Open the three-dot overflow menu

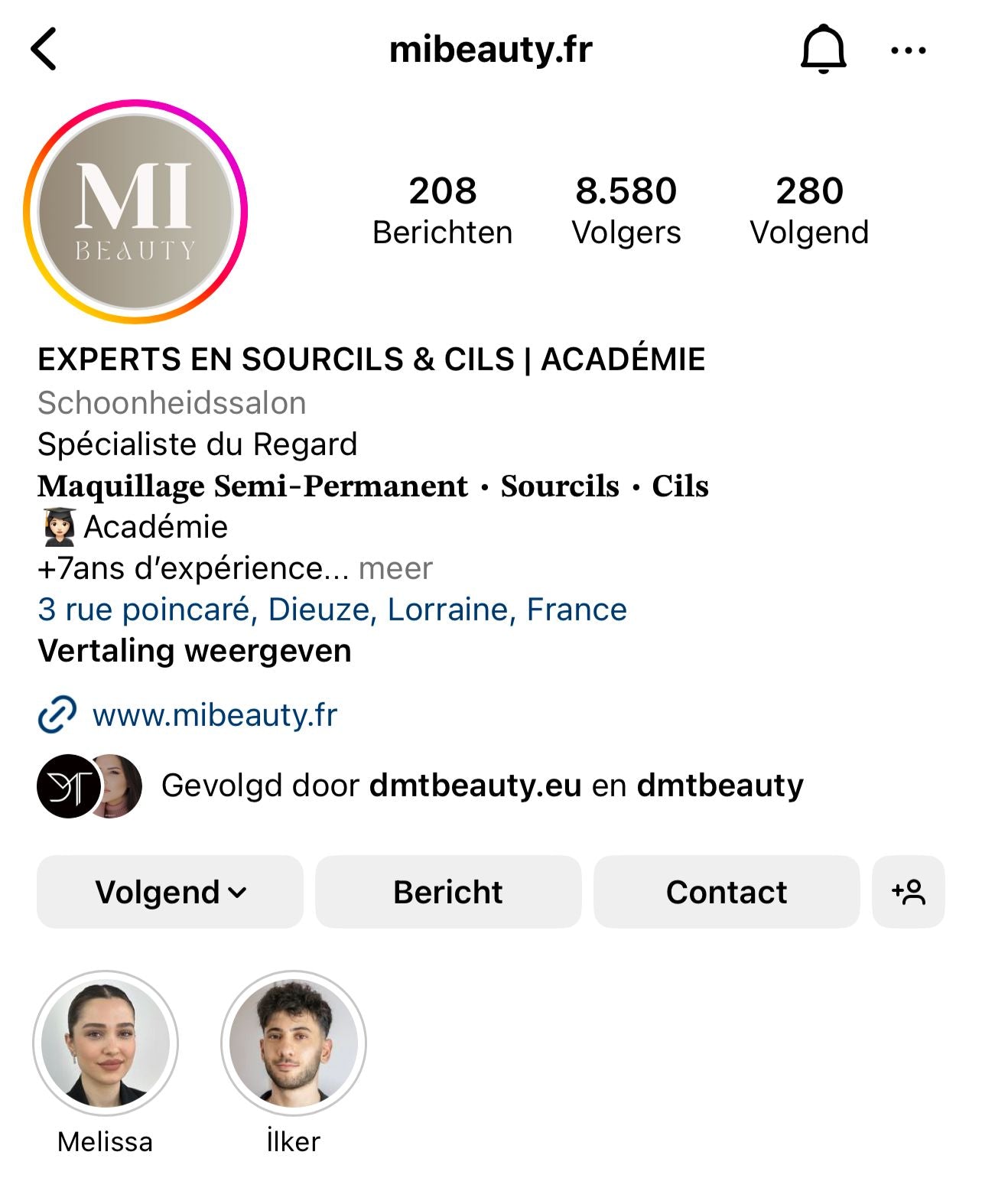click(908, 50)
